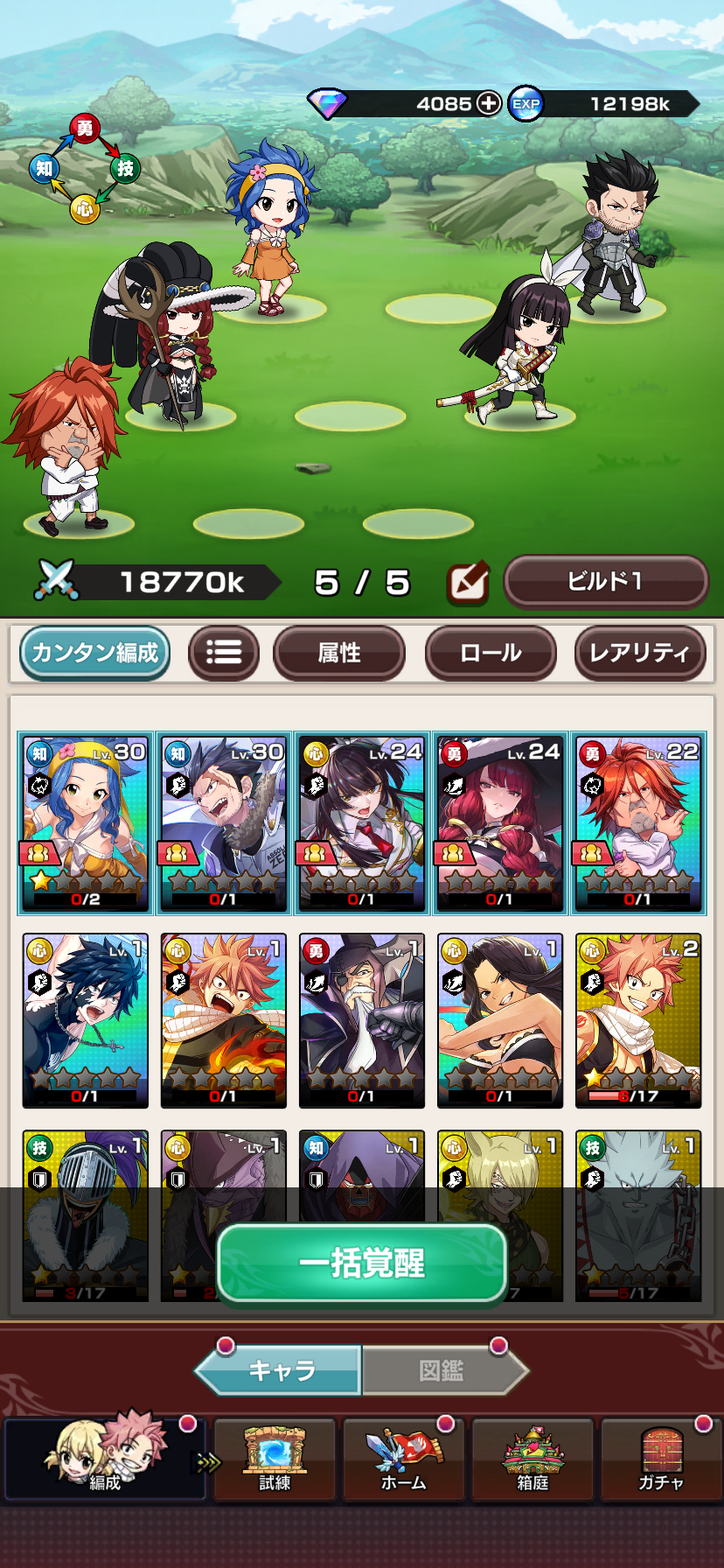Filter characters by ロール
Screen dimensions: 724x1568
[491, 653]
